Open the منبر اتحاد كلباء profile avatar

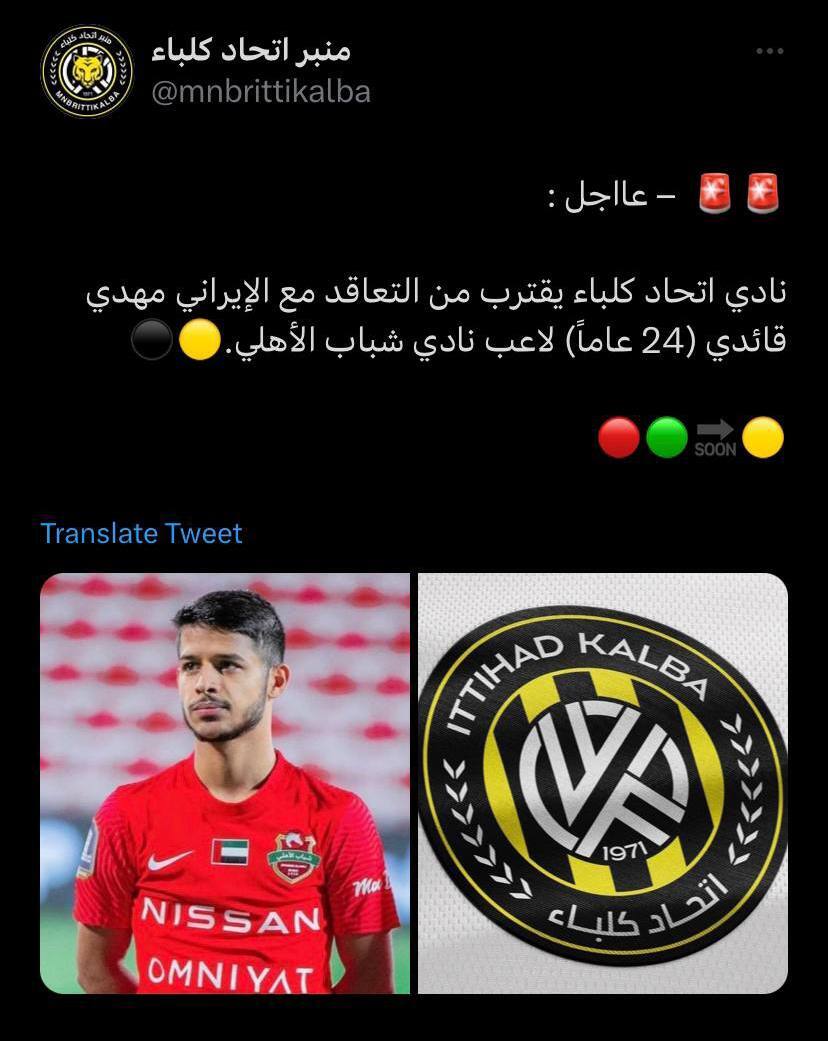87,71
